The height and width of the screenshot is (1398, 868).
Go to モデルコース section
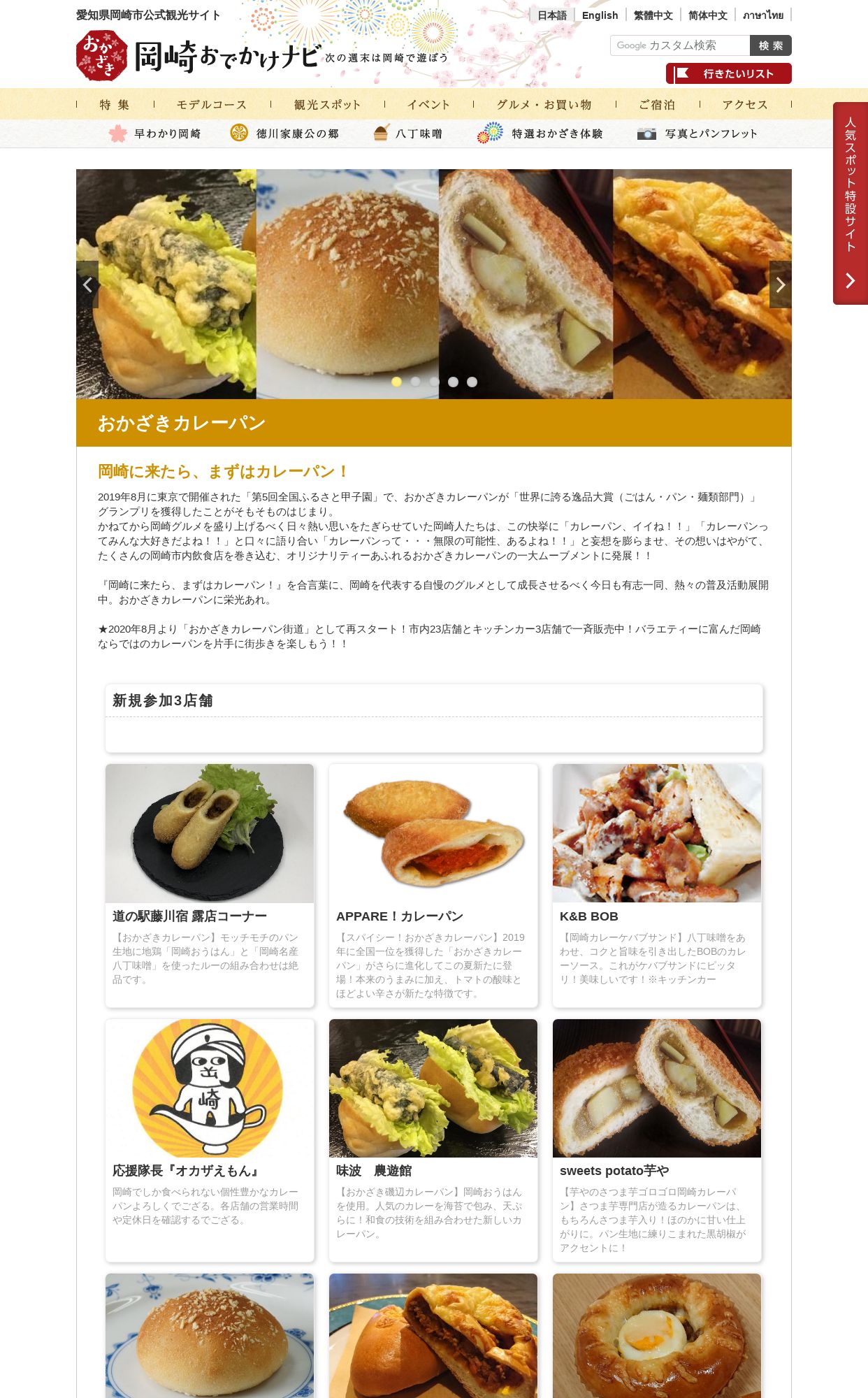[x=212, y=104]
